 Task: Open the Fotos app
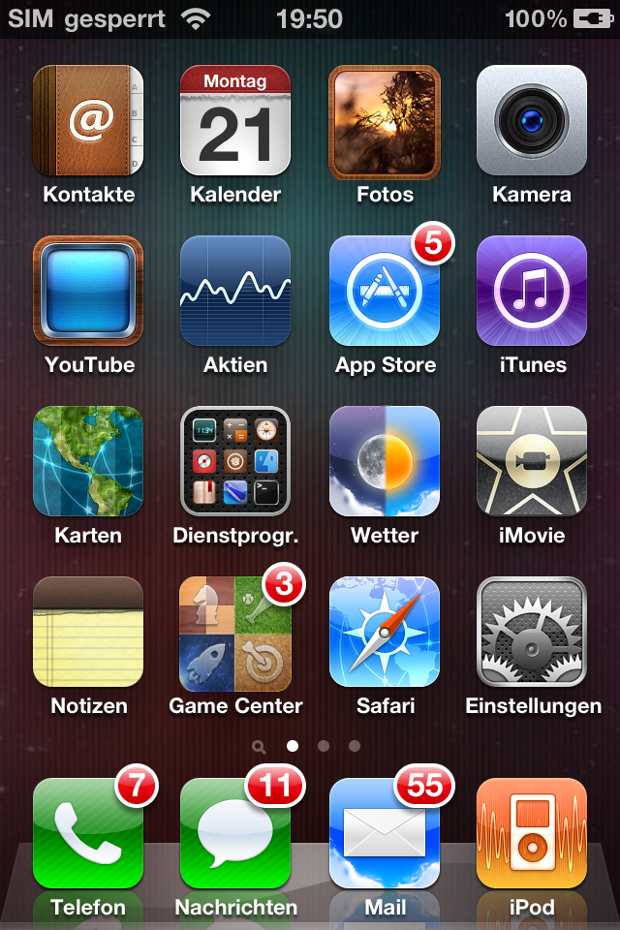[x=384, y=121]
